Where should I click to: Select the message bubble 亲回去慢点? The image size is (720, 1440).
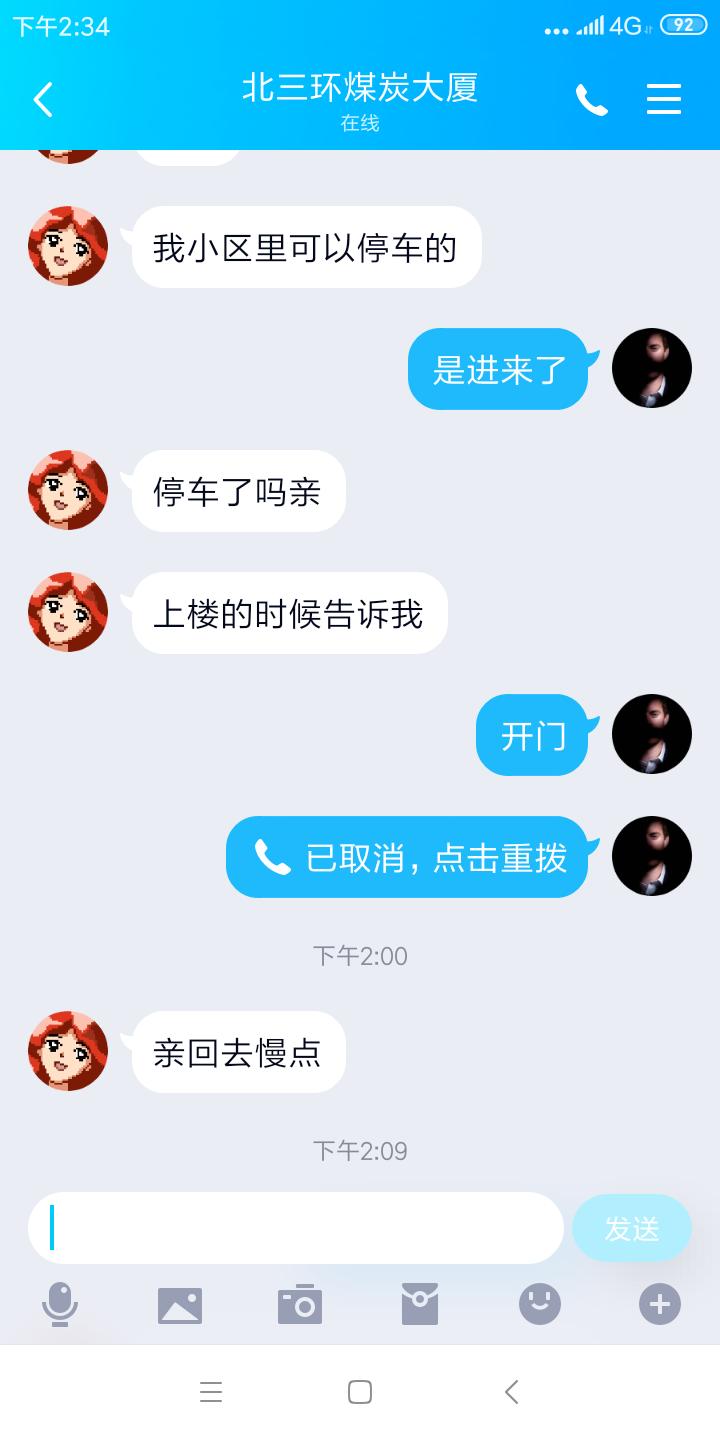tap(237, 1051)
